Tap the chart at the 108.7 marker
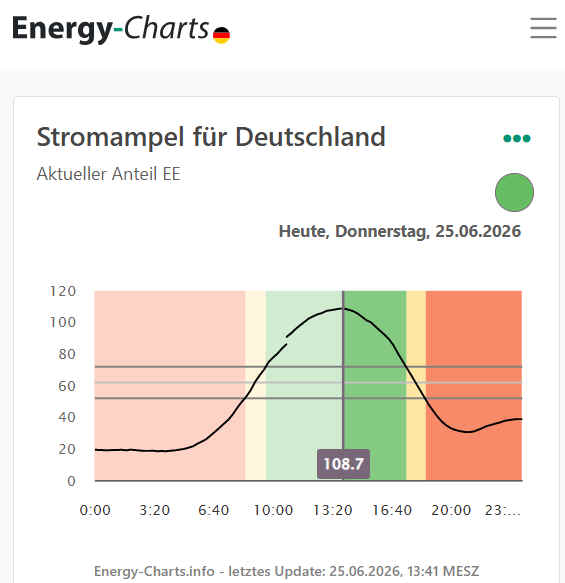Image resolution: width=565 pixels, height=583 pixels. 343,464
